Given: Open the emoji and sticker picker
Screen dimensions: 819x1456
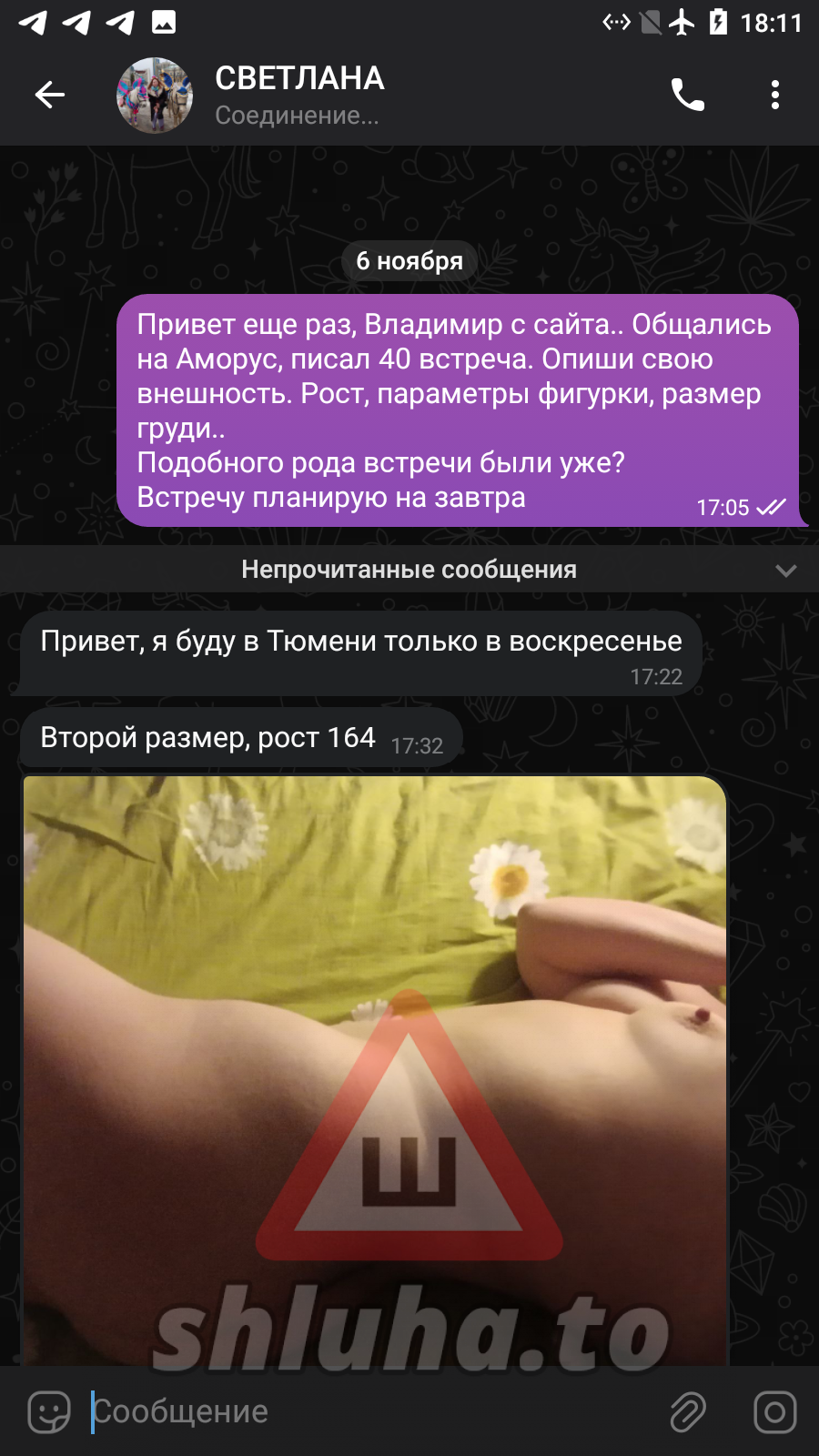Looking at the screenshot, I should pos(49,1412).
